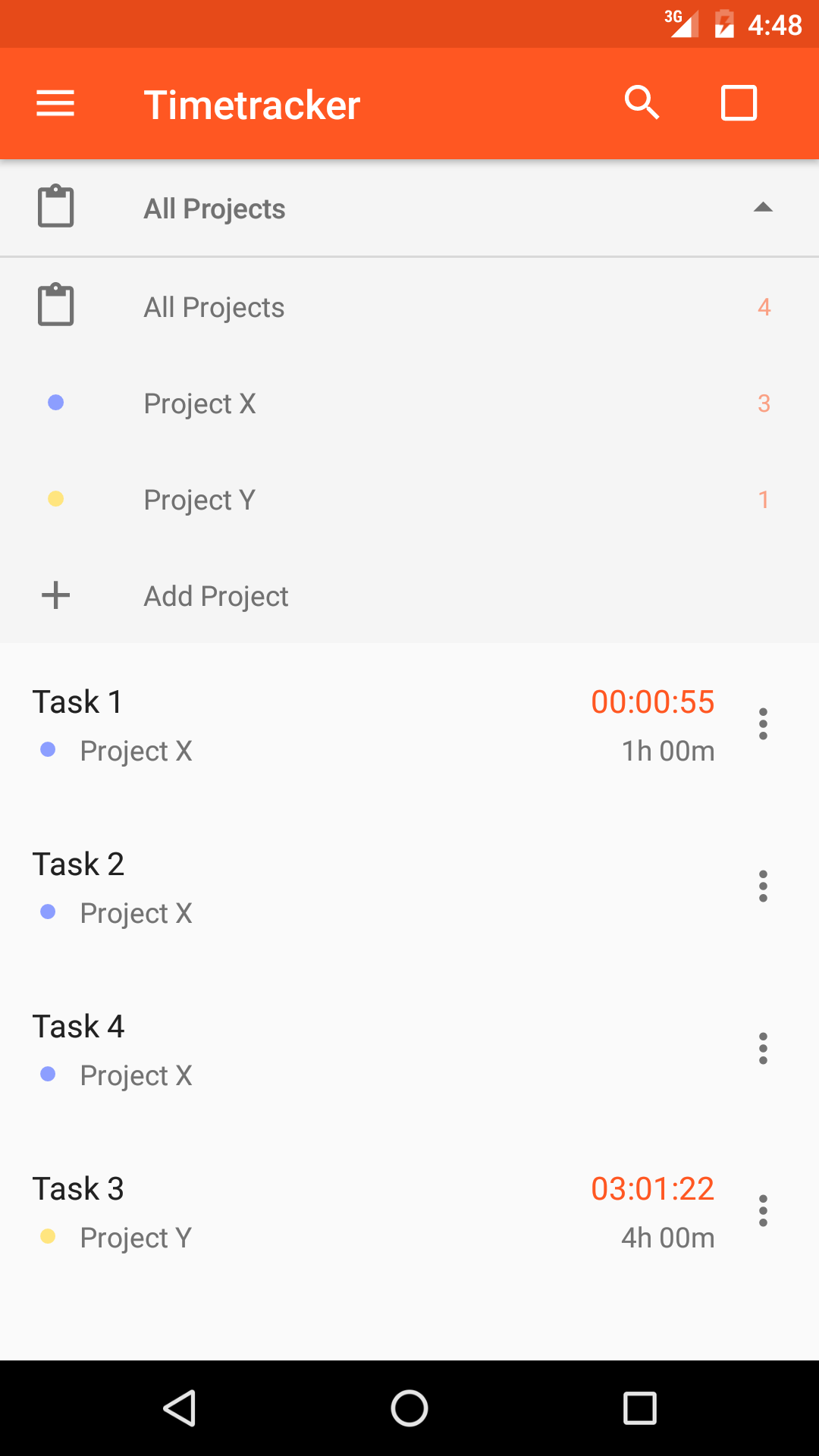Go to the system home screen
Image resolution: width=819 pixels, height=1456 pixels.
click(409, 1408)
